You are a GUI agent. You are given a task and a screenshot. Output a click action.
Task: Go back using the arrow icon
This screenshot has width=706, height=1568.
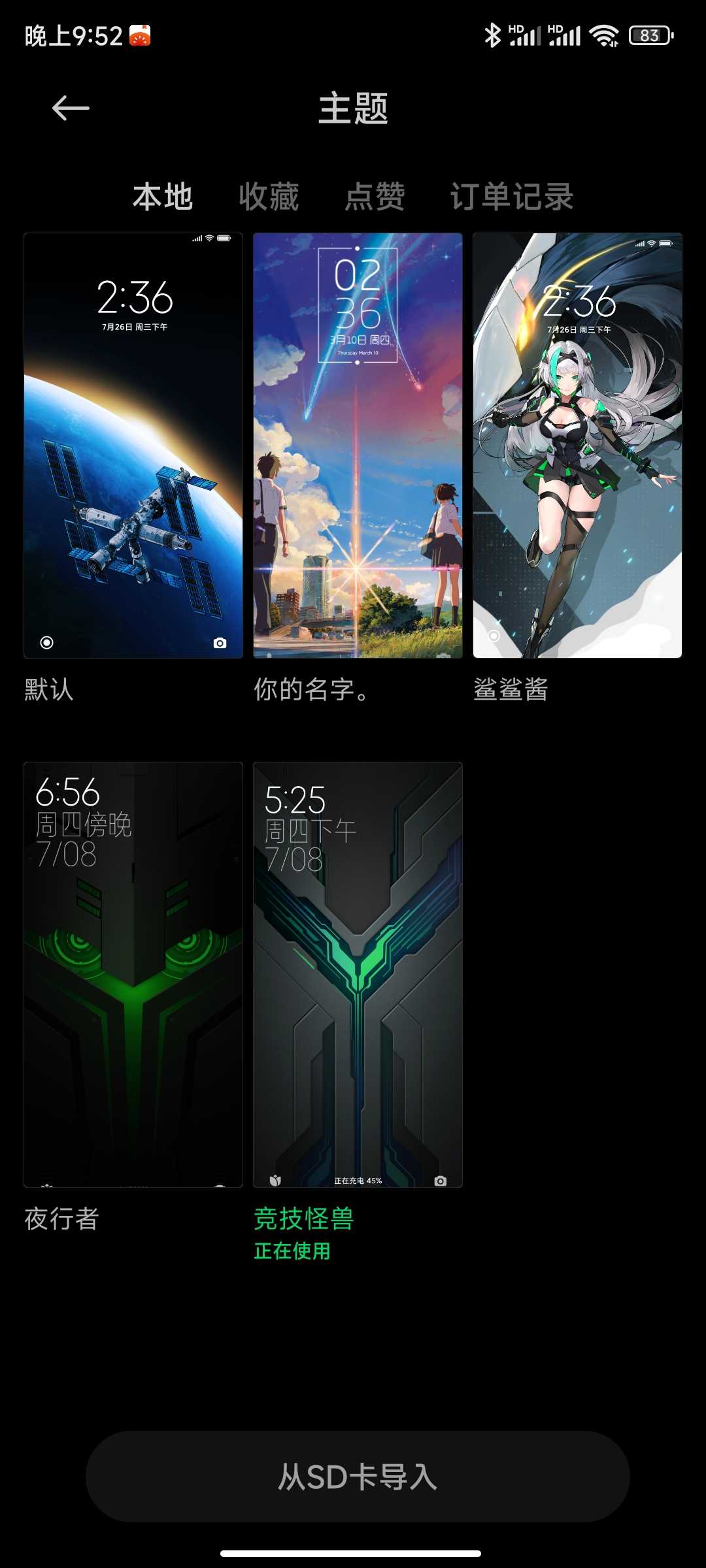click(71, 108)
